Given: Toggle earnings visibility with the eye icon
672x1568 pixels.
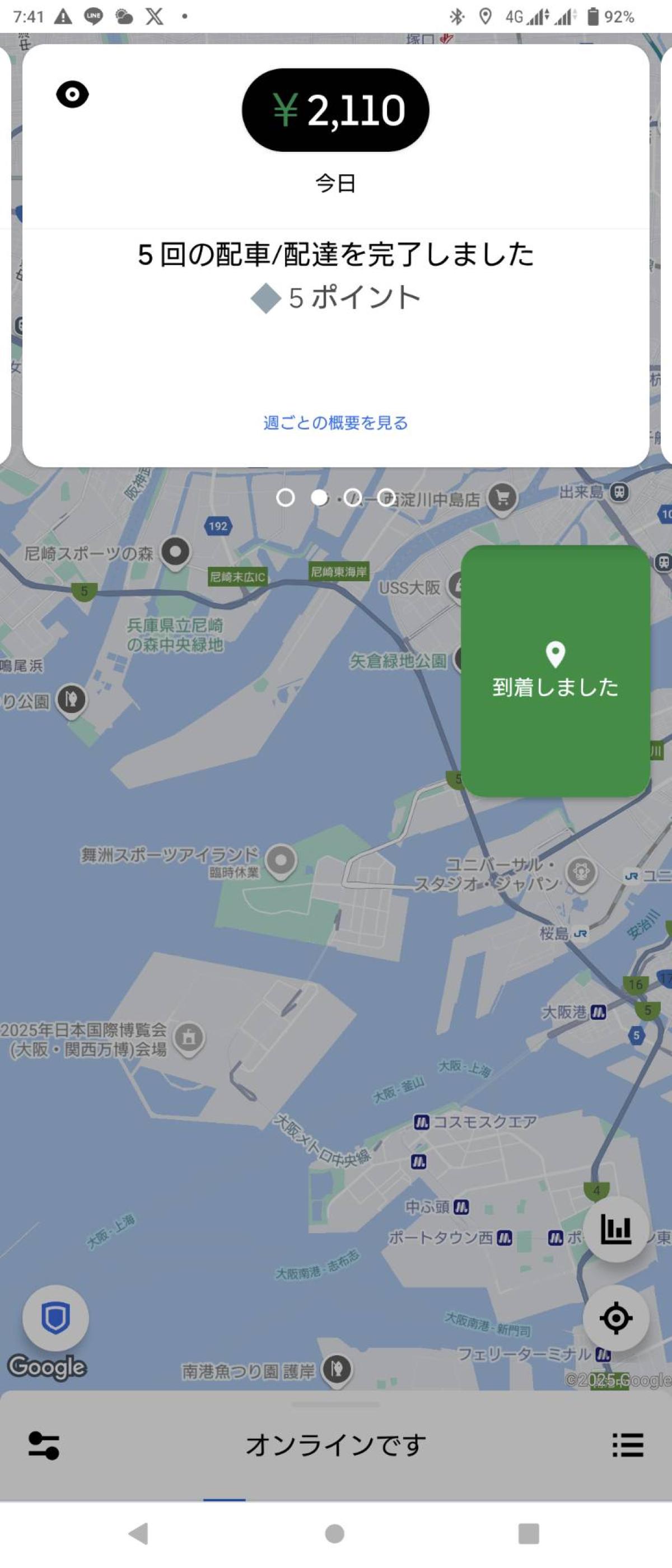Looking at the screenshot, I should coord(72,94).
